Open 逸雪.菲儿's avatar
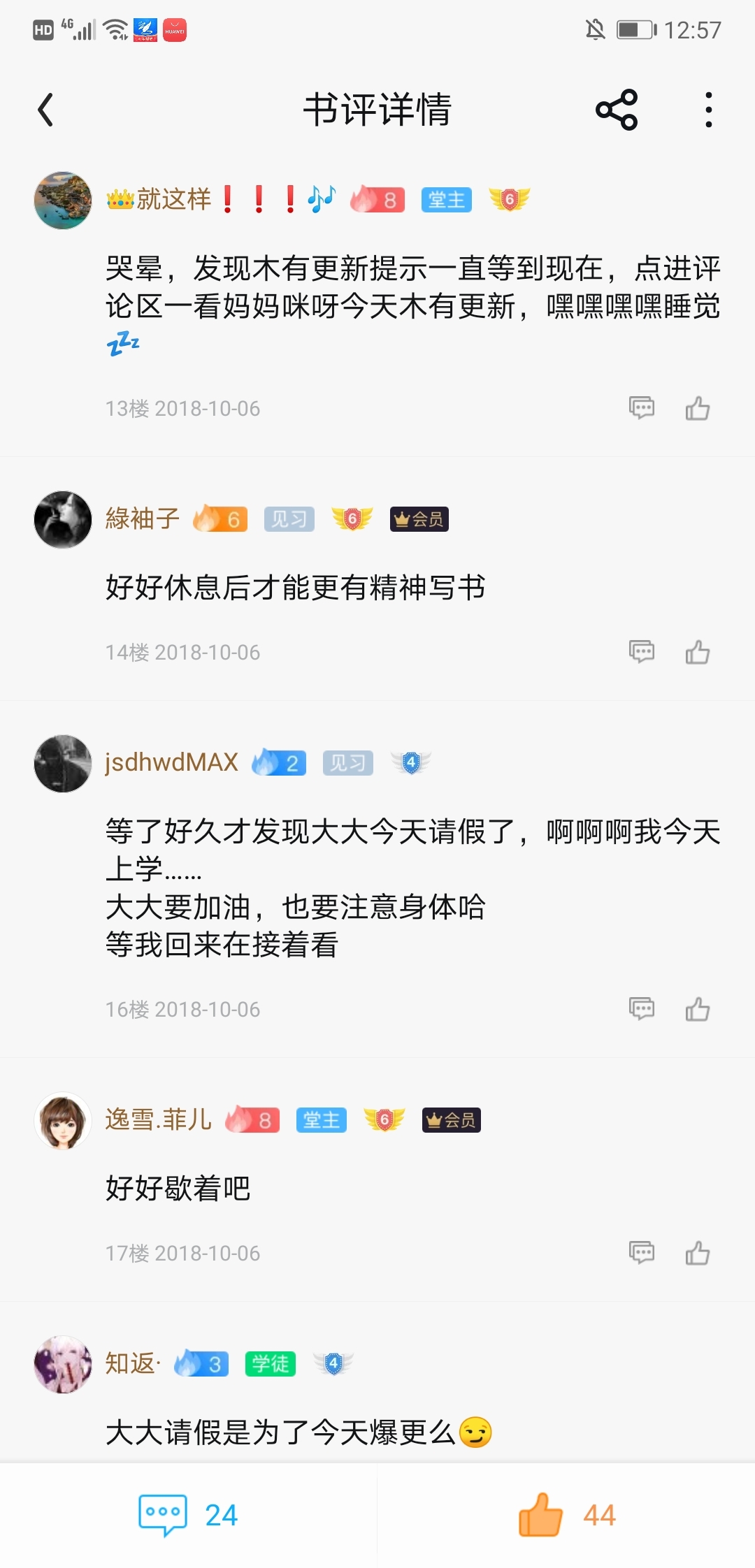 click(x=63, y=1120)
